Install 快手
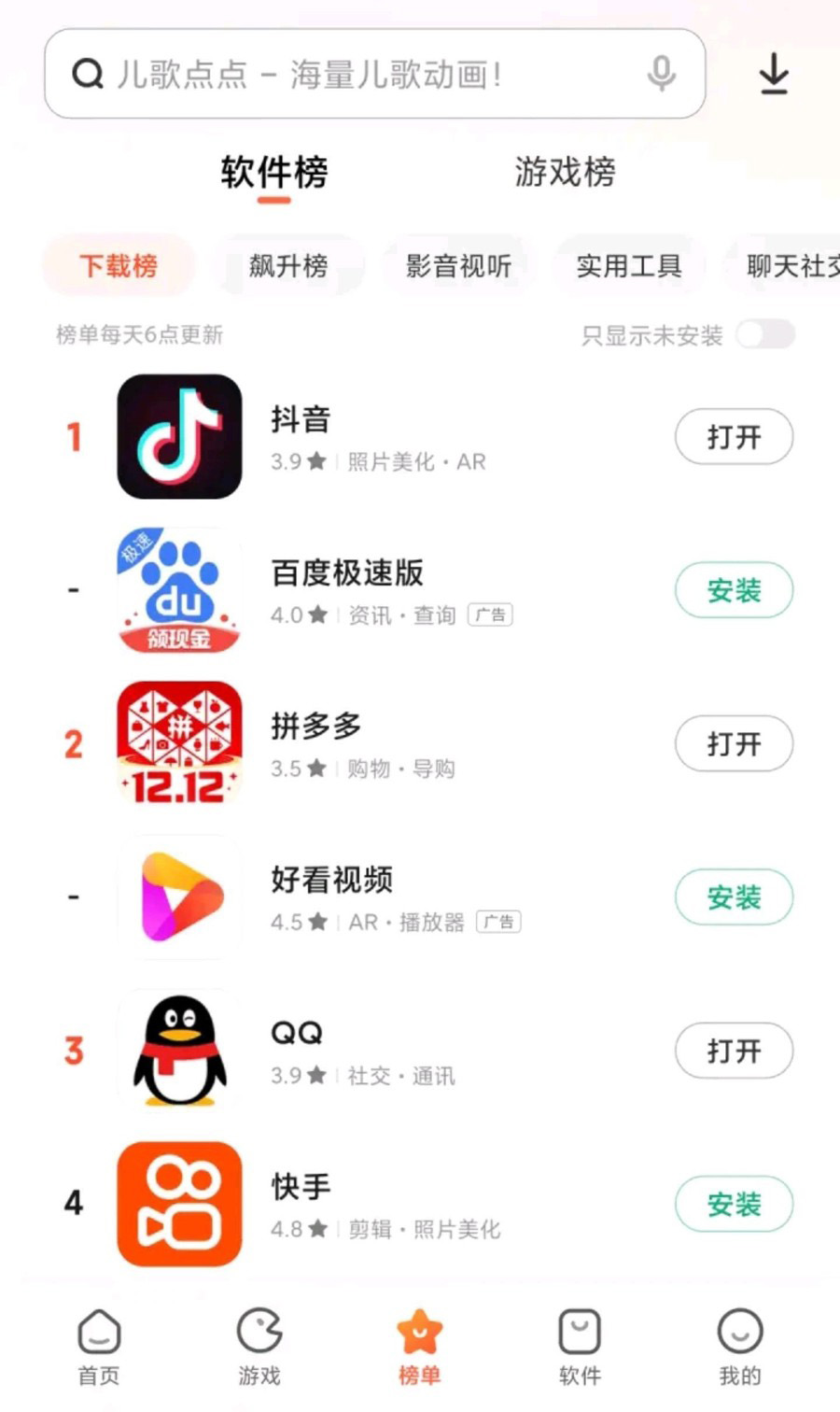 pyautogui.click(x=734, y=1205)
